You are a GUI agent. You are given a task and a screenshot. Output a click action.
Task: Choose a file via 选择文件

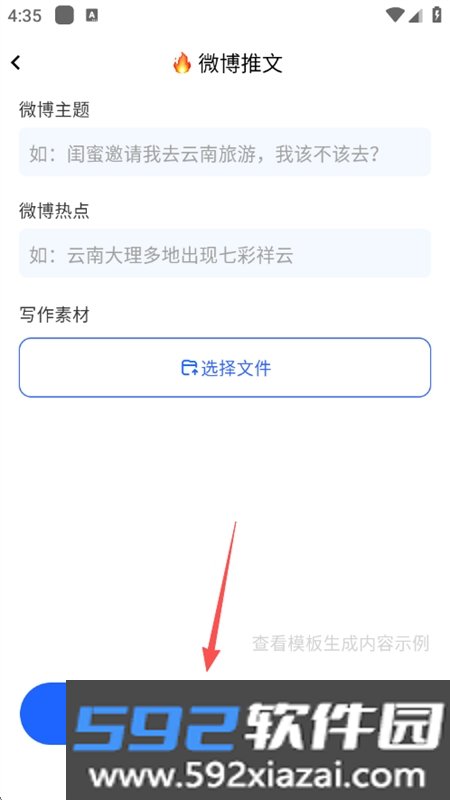[225, 367]
